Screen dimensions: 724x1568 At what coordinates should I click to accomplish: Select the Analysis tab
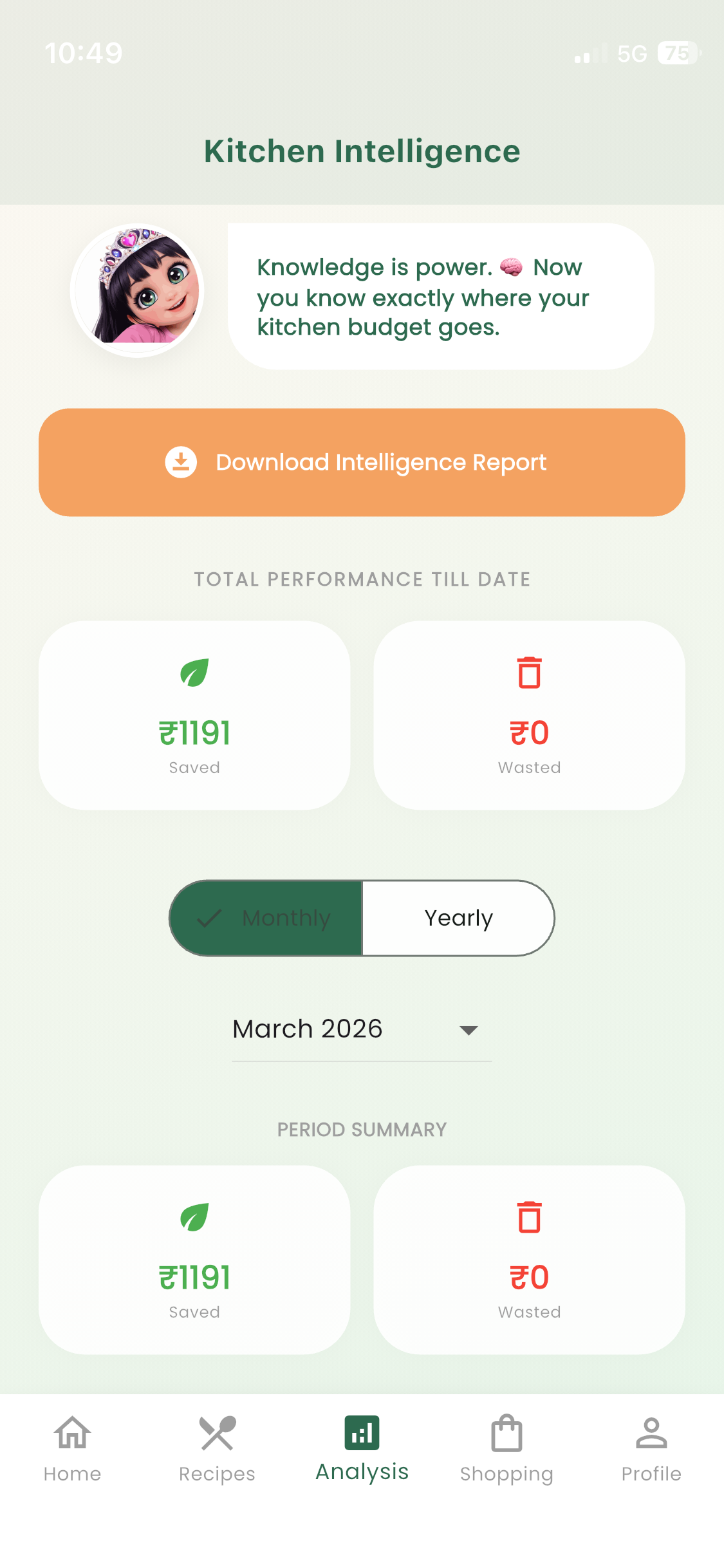click(x=362, y=1448)
